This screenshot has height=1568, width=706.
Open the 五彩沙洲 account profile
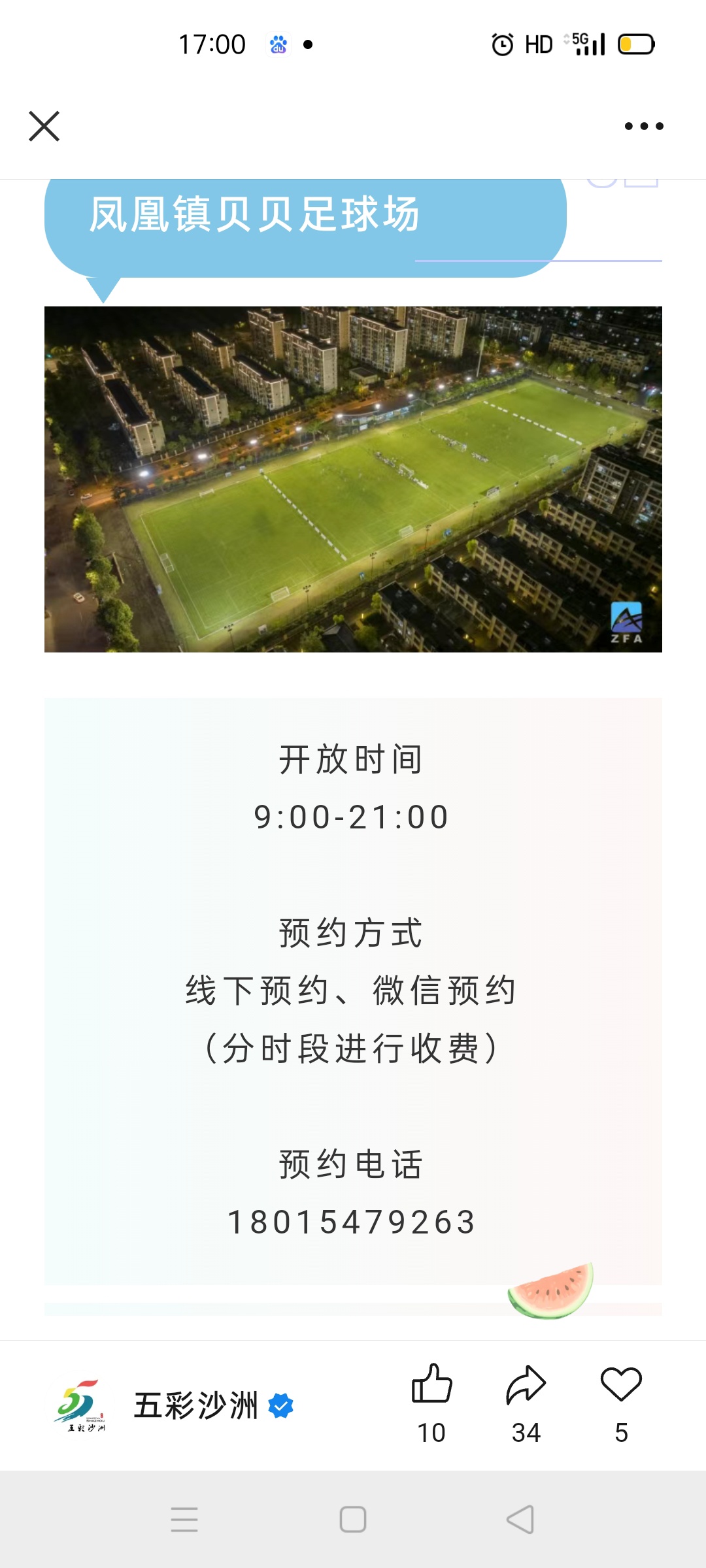click(195, 1405)
